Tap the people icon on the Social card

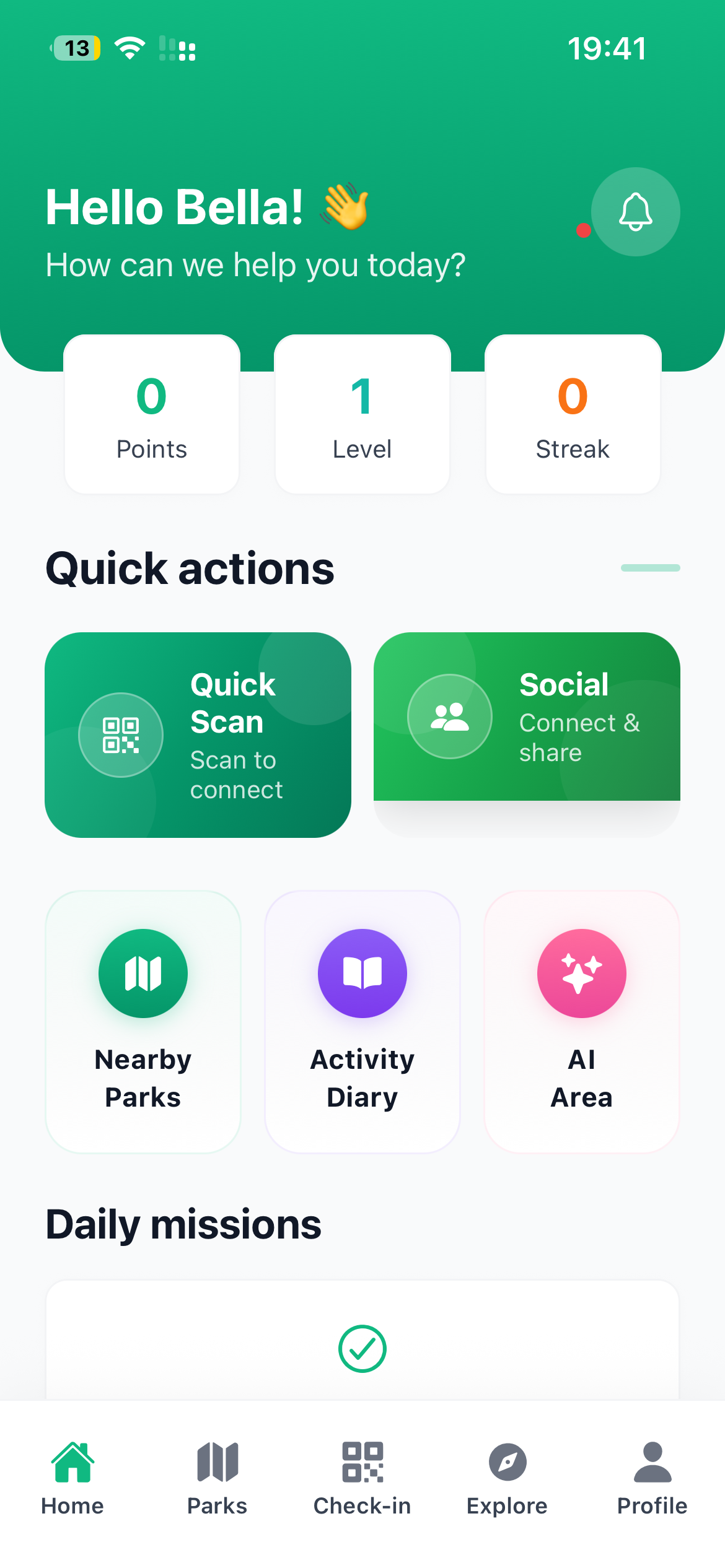(450, 716)
